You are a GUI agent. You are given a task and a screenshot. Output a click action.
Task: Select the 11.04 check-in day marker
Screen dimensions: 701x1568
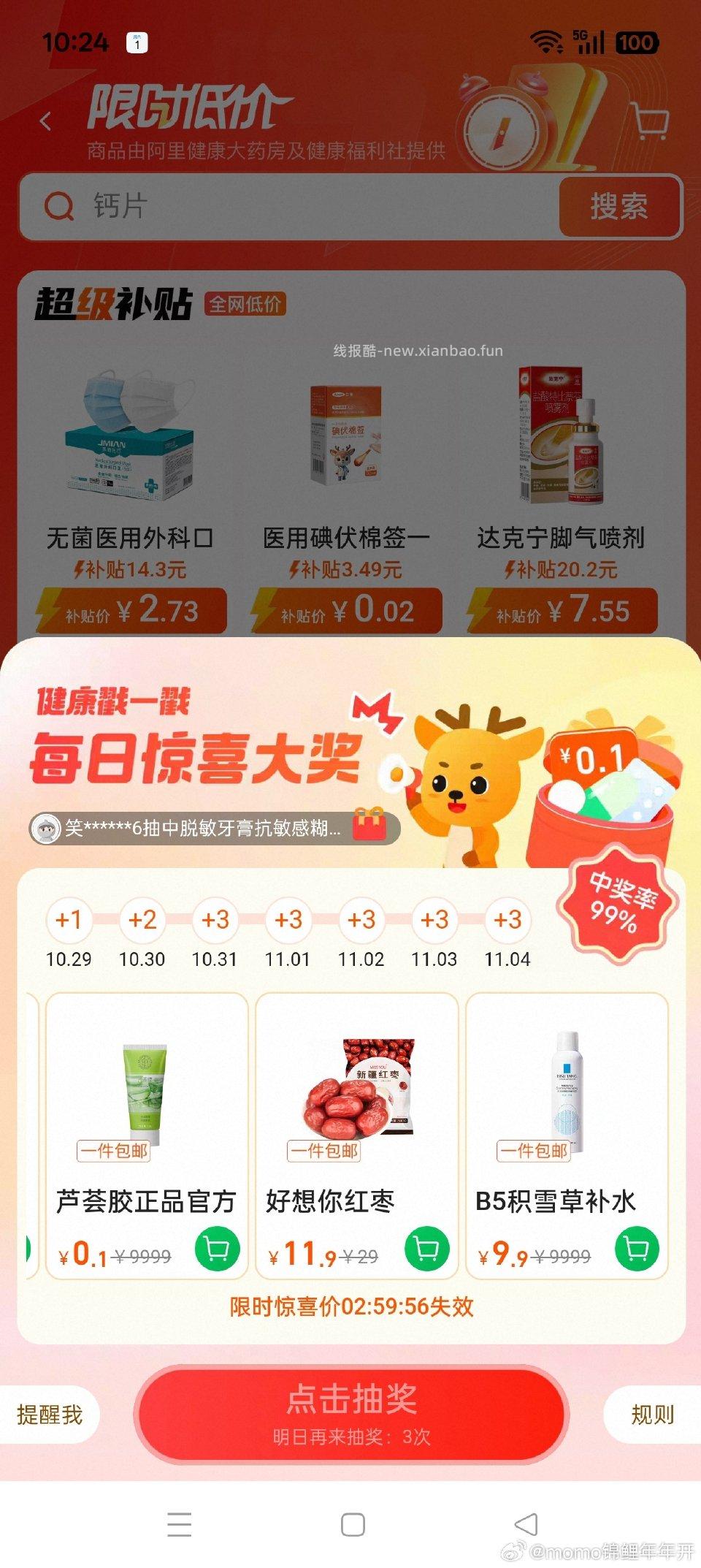click(x=509, y=922)
